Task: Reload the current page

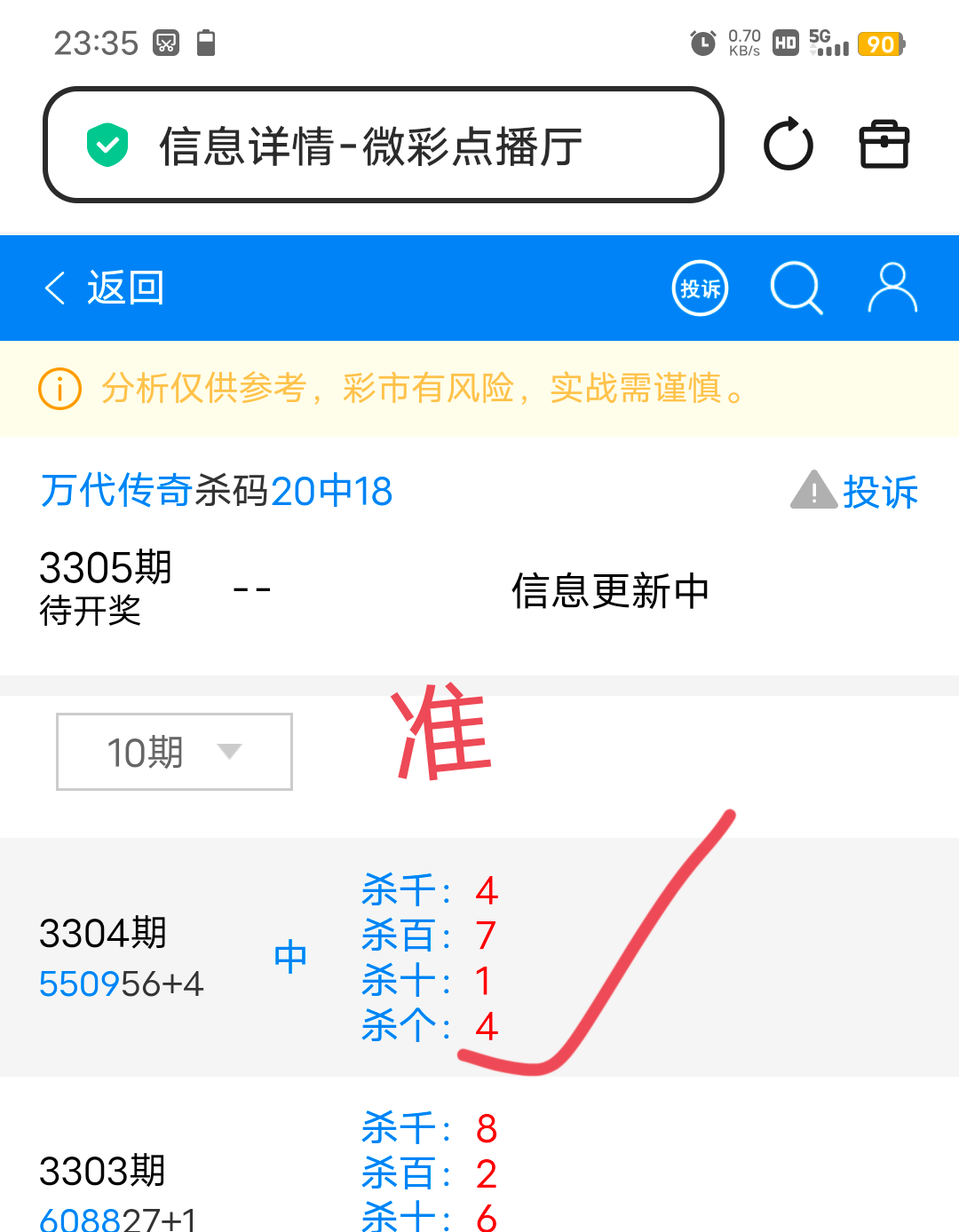Action: (788, 146)
